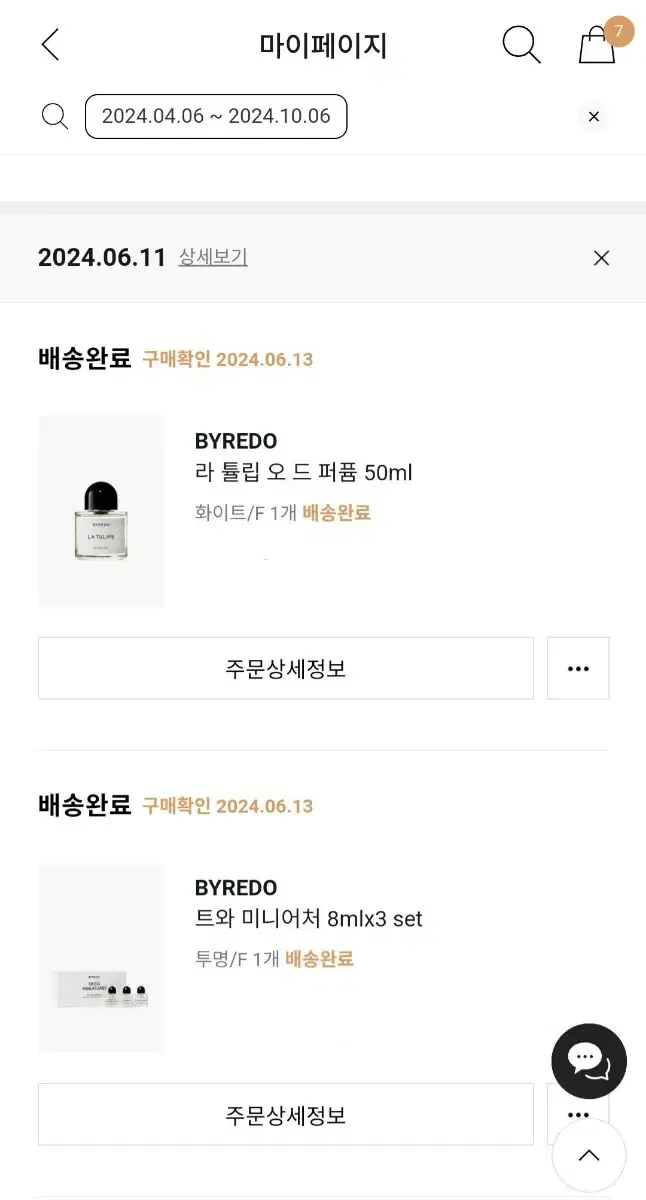View 주문상세정보 for the 트와 미니어처 set

click(x=286, y=1115)
